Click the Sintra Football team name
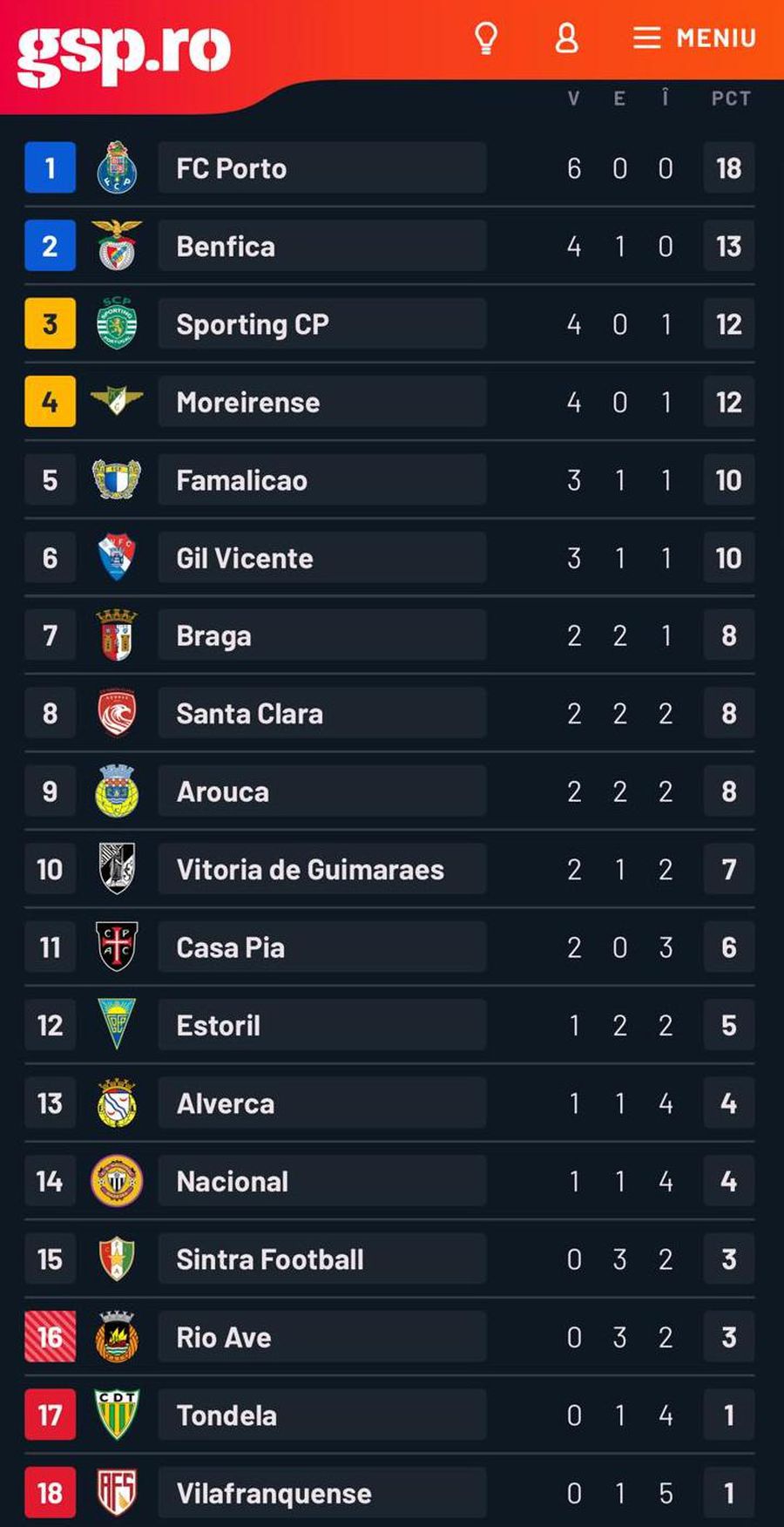 (x=269, y=1259)
